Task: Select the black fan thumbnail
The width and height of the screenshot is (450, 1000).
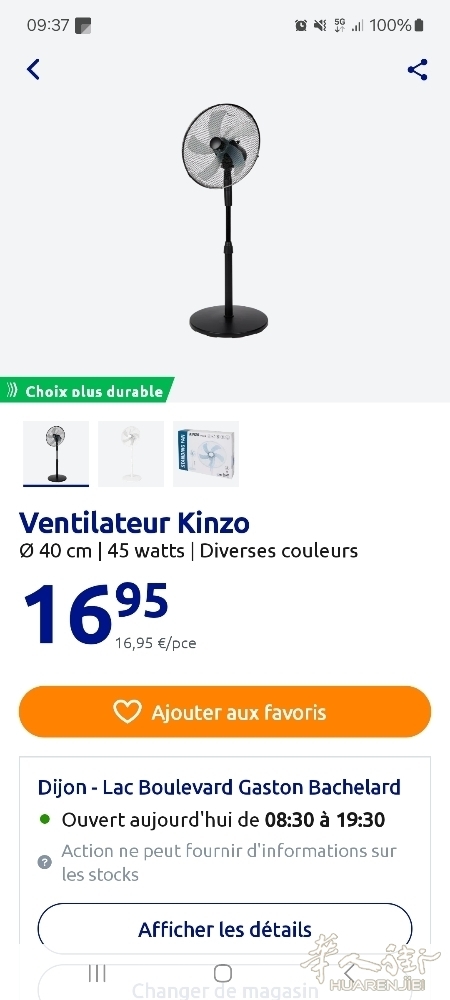Action: [x=56, y=453]
